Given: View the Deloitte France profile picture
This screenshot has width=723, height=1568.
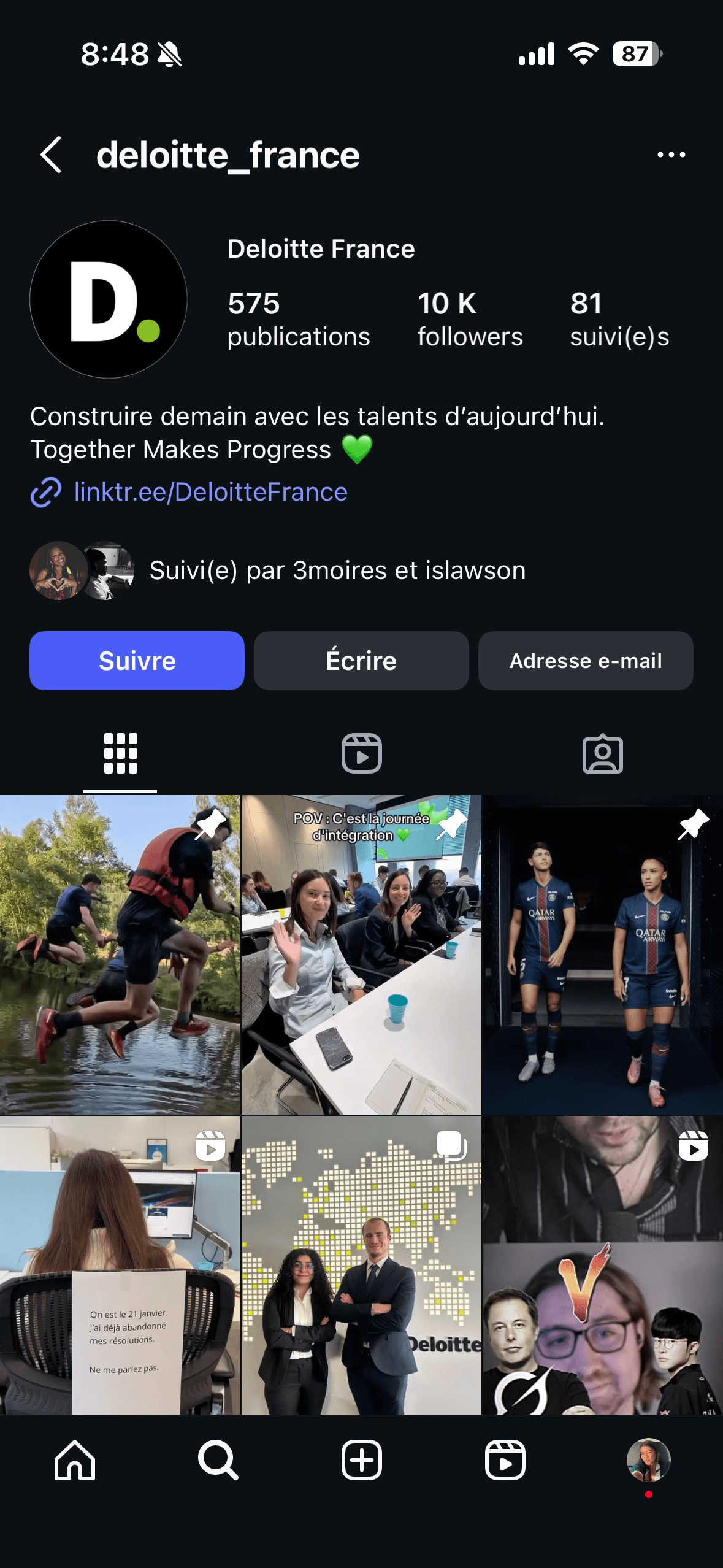Looking at the screenshot, I should click(109, 299).
